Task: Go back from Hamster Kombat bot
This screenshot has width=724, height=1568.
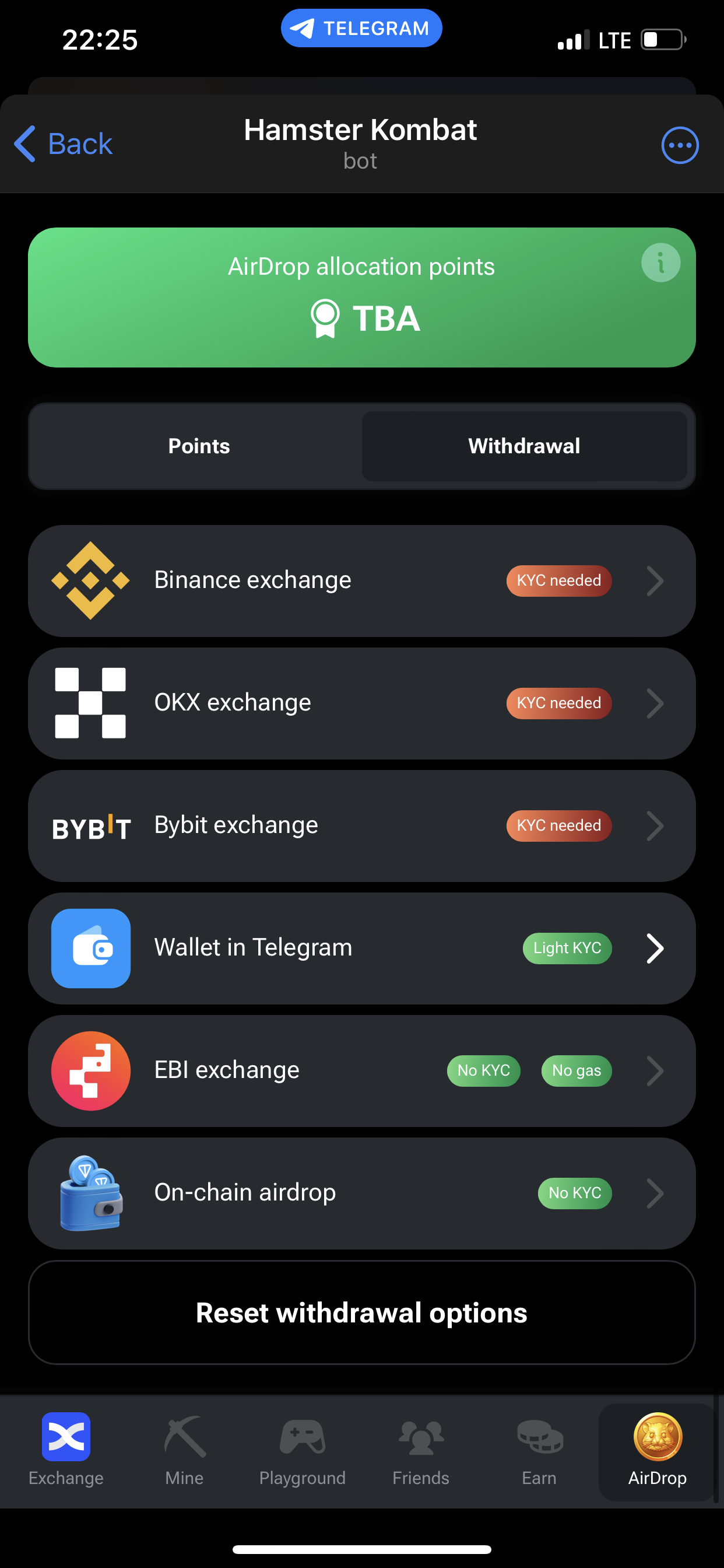Action: [64, 144]
